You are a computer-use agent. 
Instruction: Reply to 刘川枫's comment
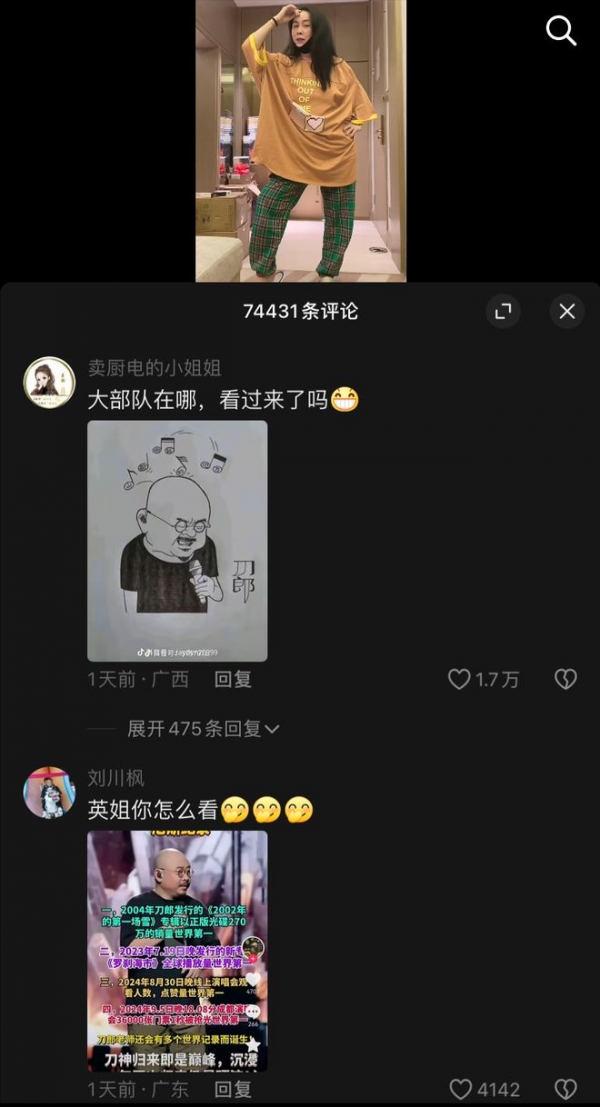(x=233, y=1089)
